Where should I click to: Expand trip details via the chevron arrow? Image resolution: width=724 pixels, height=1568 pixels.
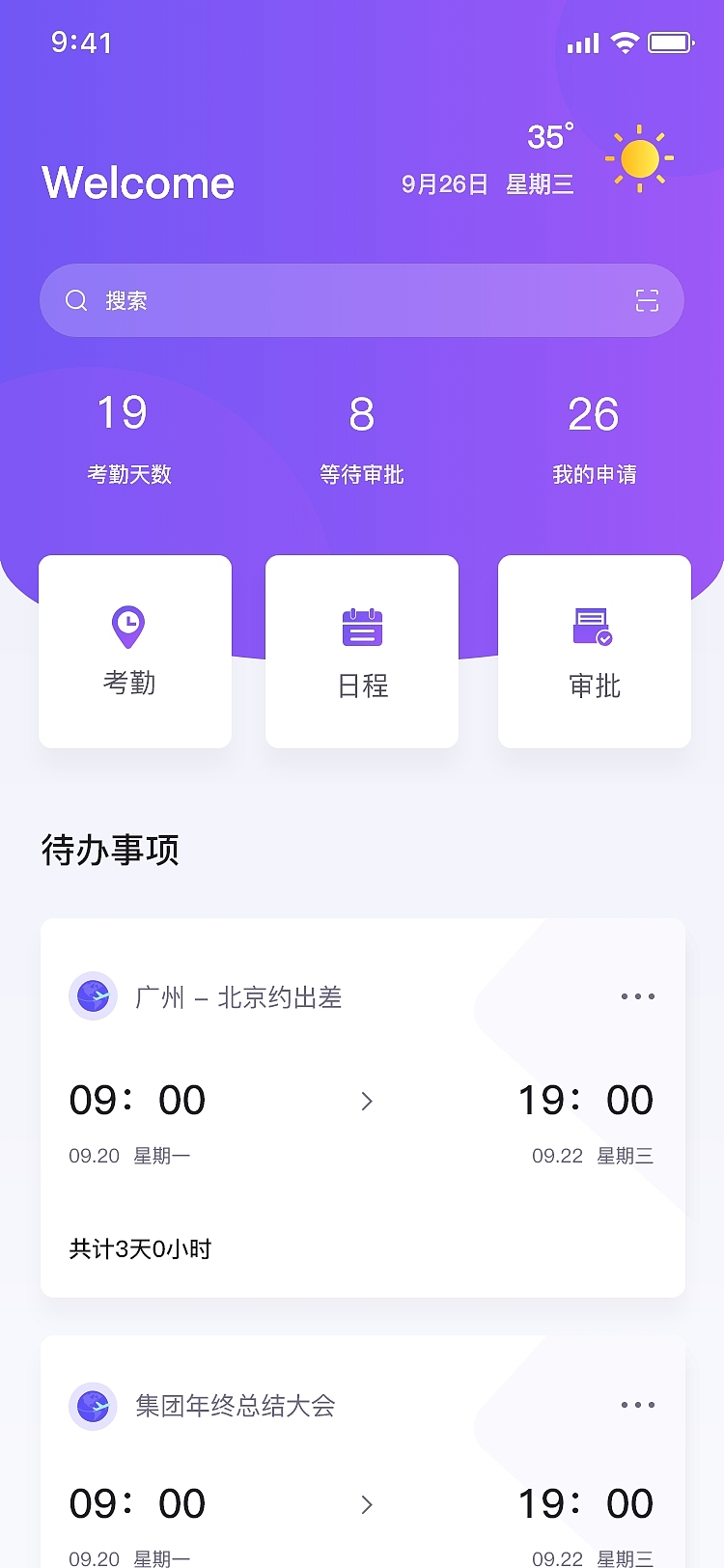pyautogui.click(x=366, y=1101)
